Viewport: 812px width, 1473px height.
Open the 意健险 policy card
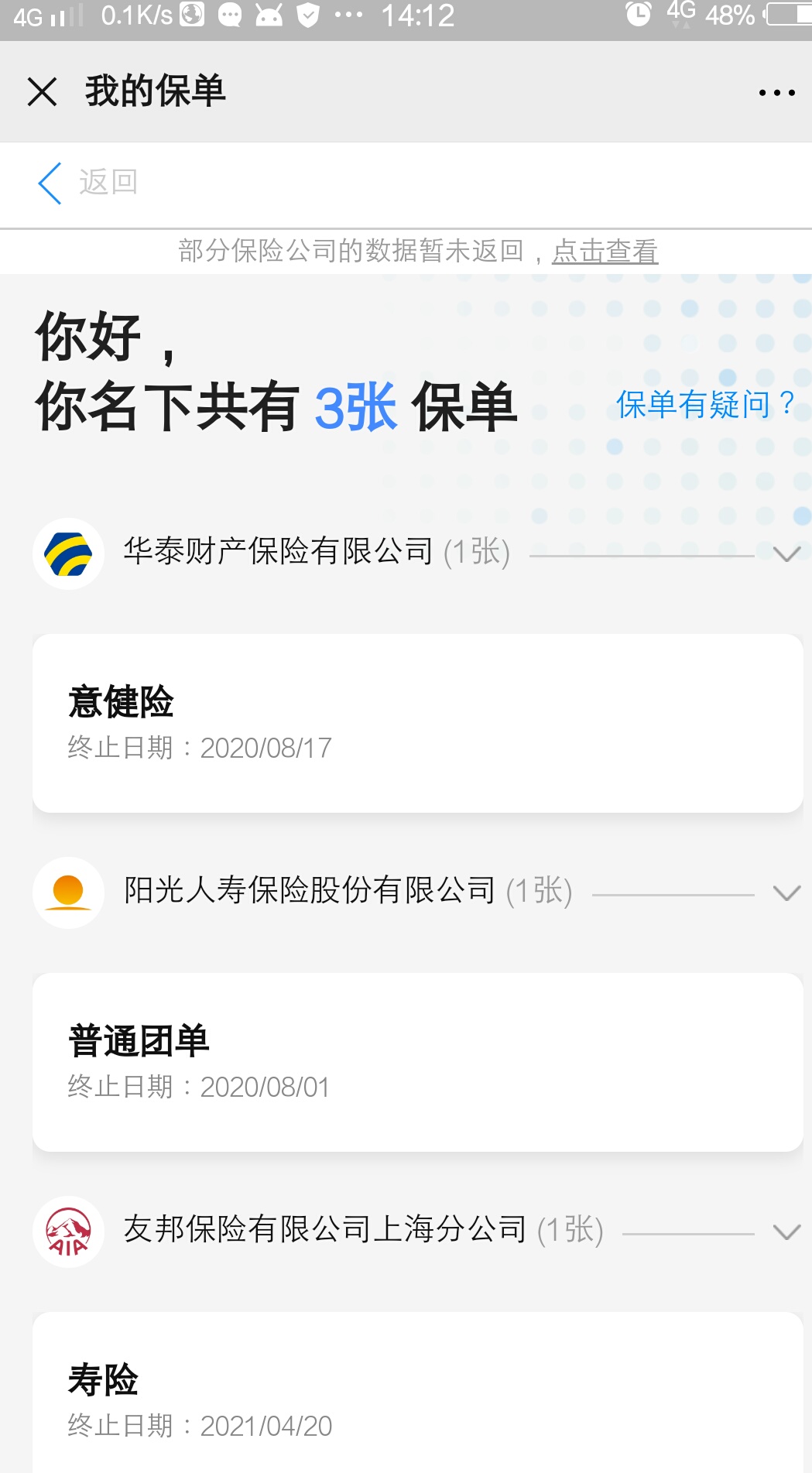(417, 723)
